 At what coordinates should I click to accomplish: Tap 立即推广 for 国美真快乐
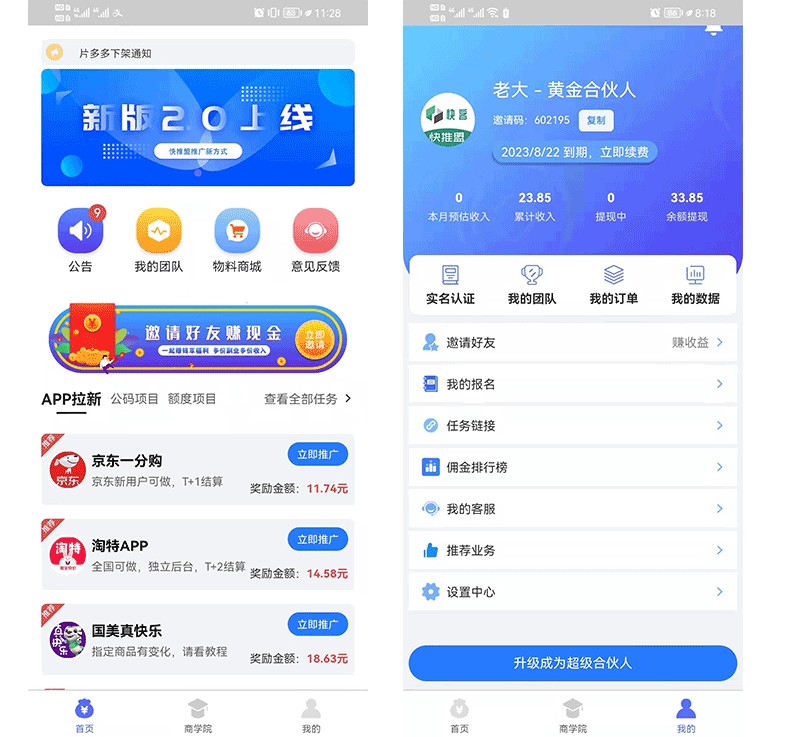317,624
